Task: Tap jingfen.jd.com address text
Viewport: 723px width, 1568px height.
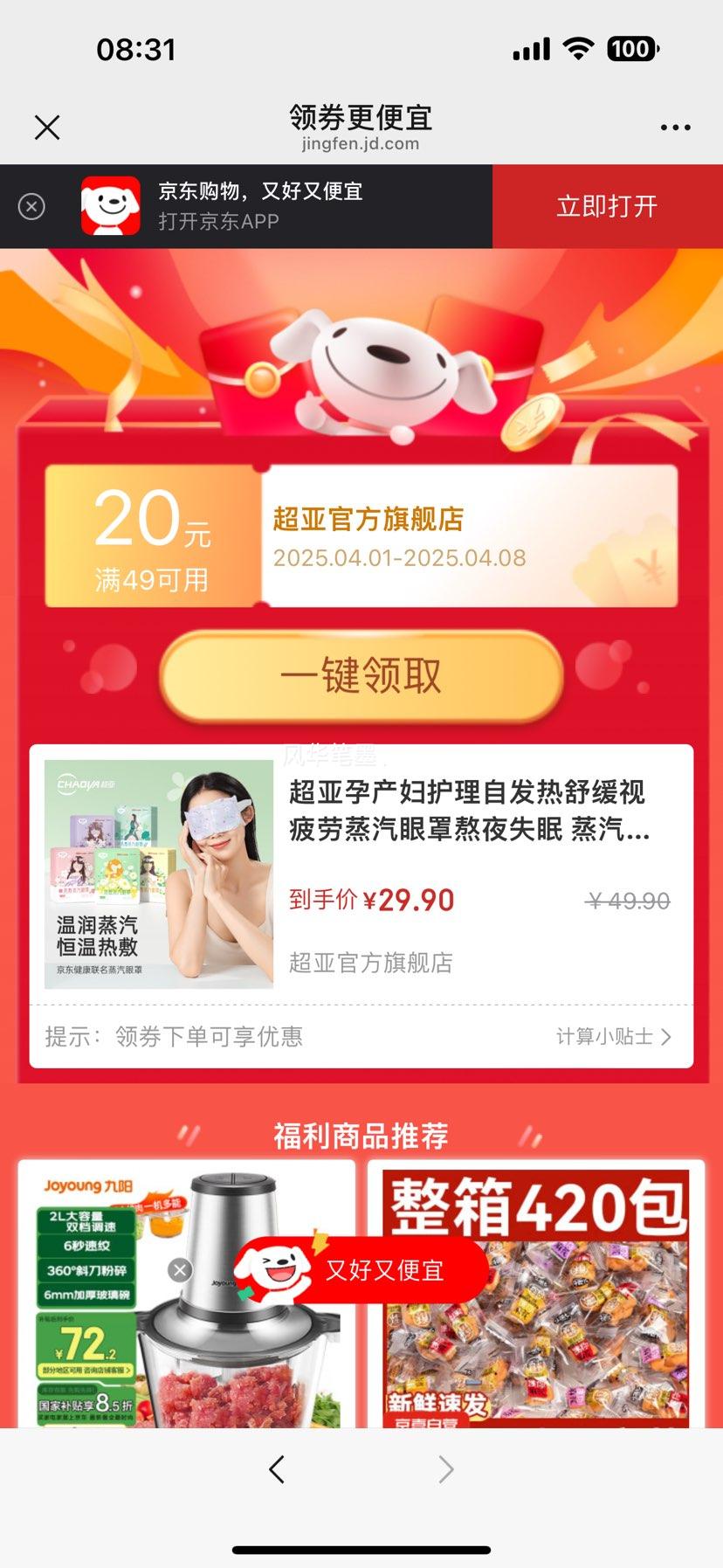Action: pos(361,143)
